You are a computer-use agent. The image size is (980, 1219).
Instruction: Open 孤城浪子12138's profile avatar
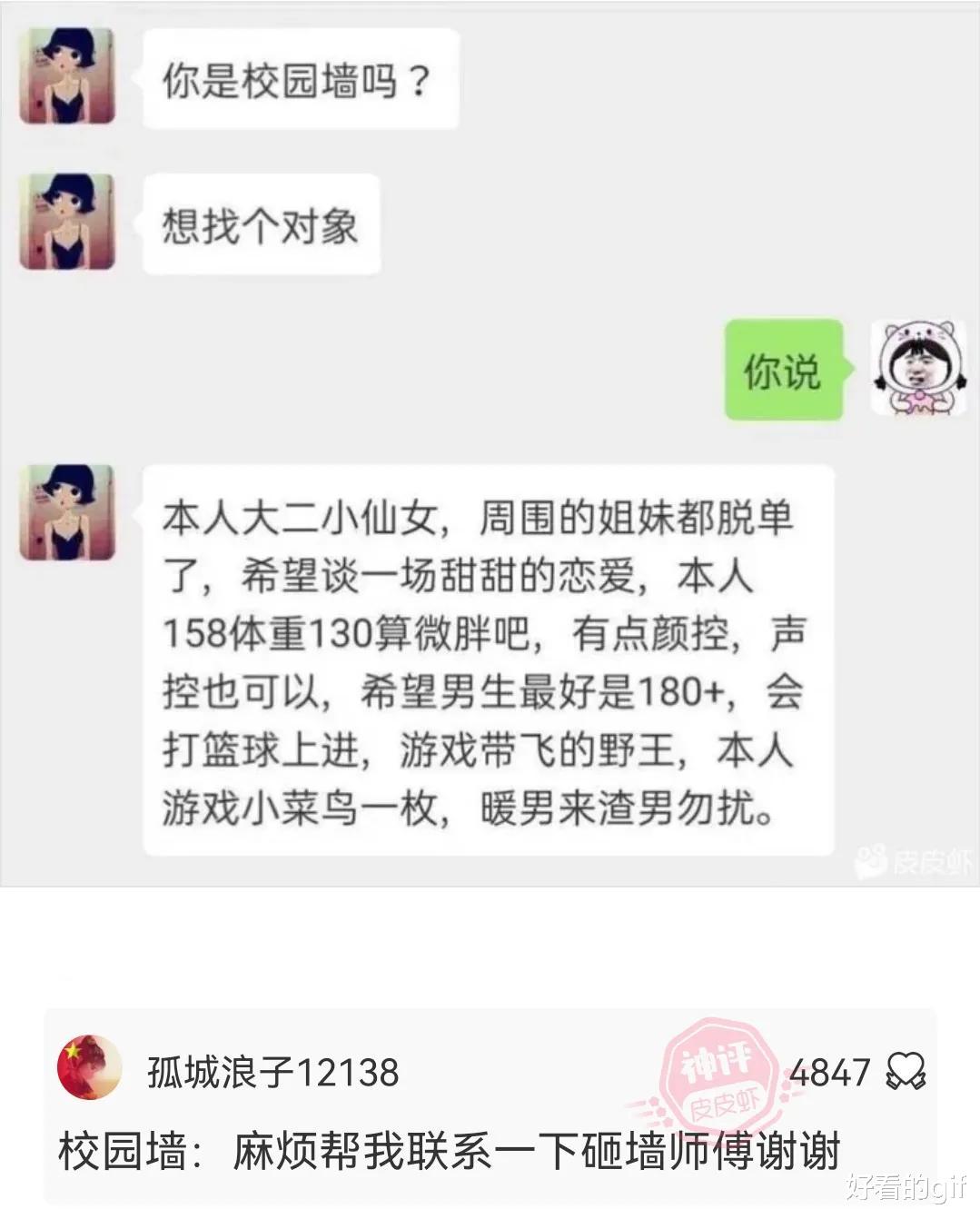88,1072
